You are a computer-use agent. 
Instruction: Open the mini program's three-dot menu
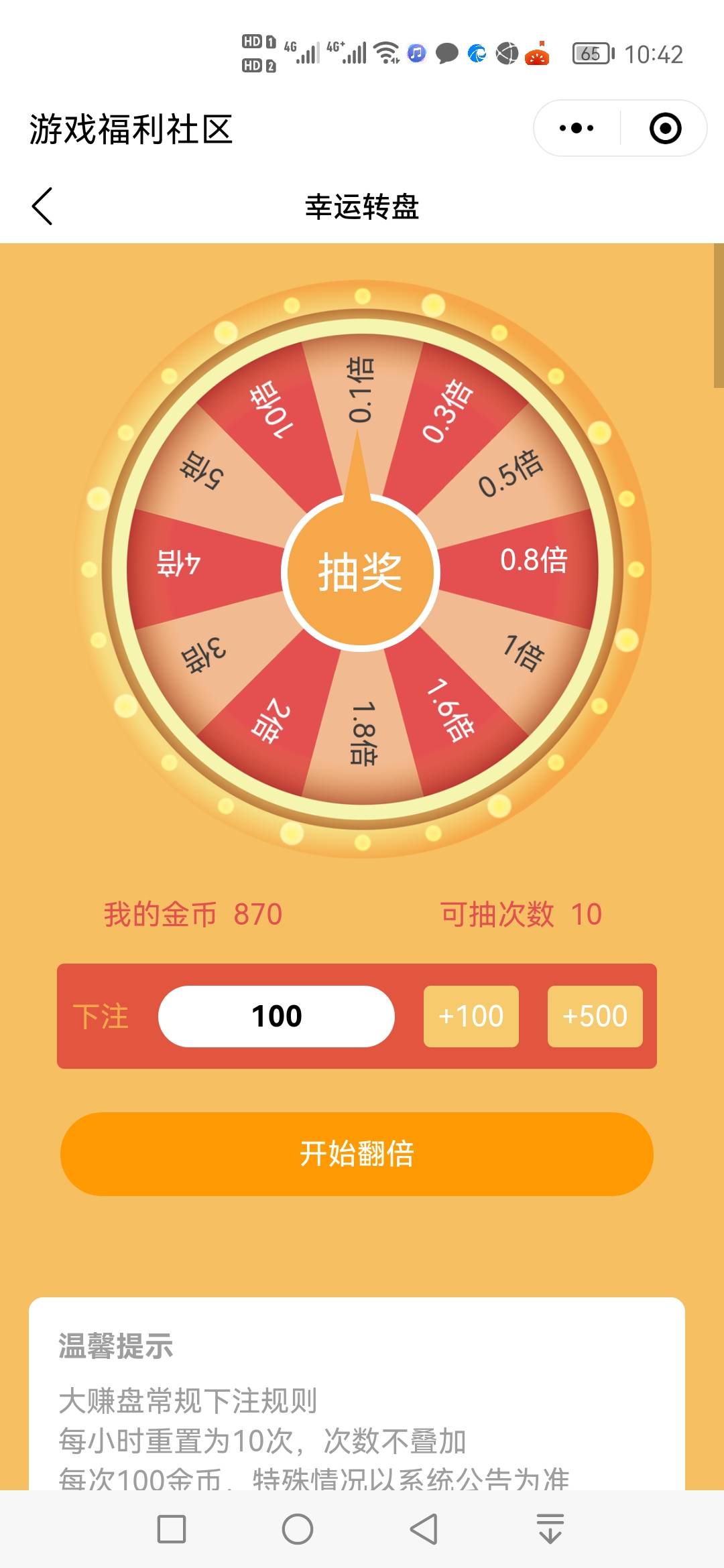577,128
